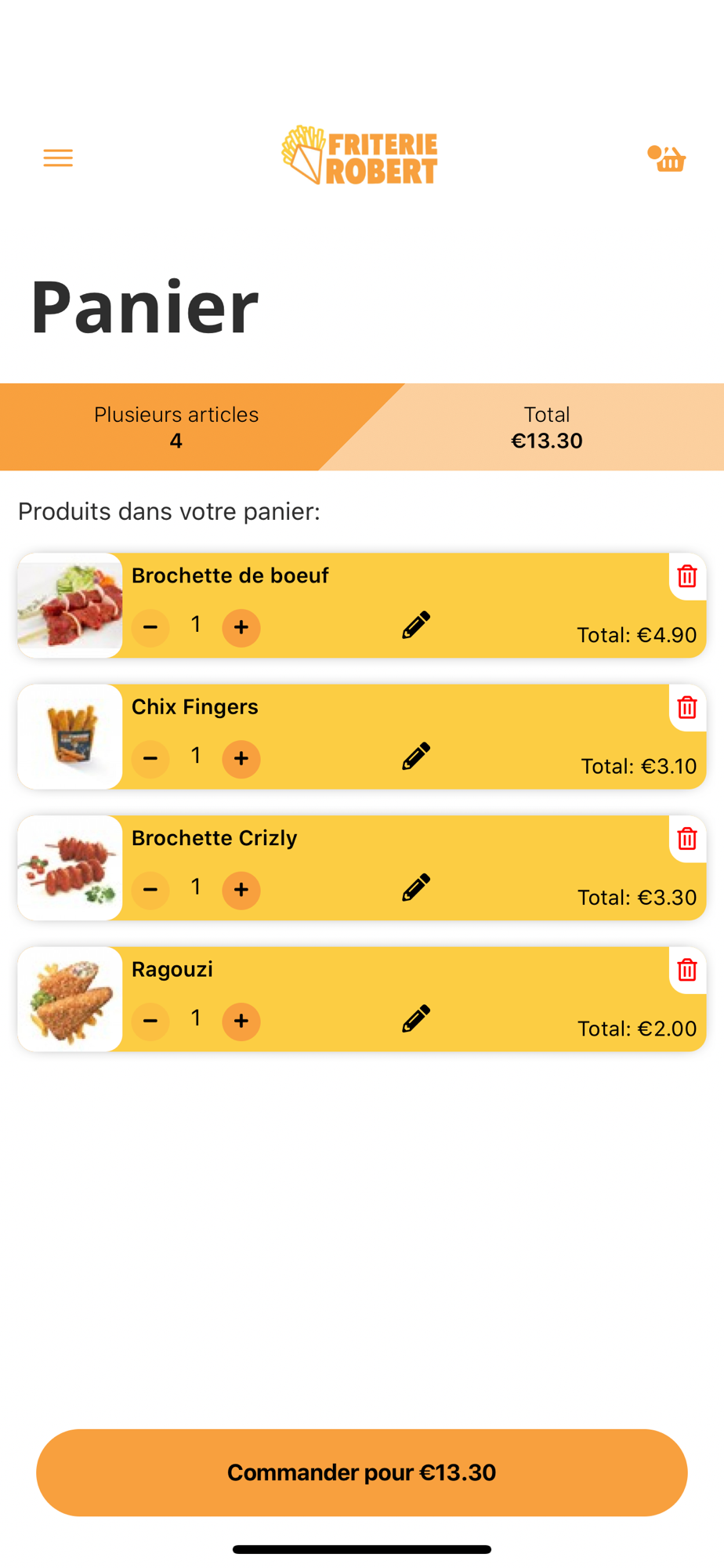The height and width of the screenshot is (1568, 724).
Task: Tap the pencil icon for Brochette Crizly
Action: point(416,887)
